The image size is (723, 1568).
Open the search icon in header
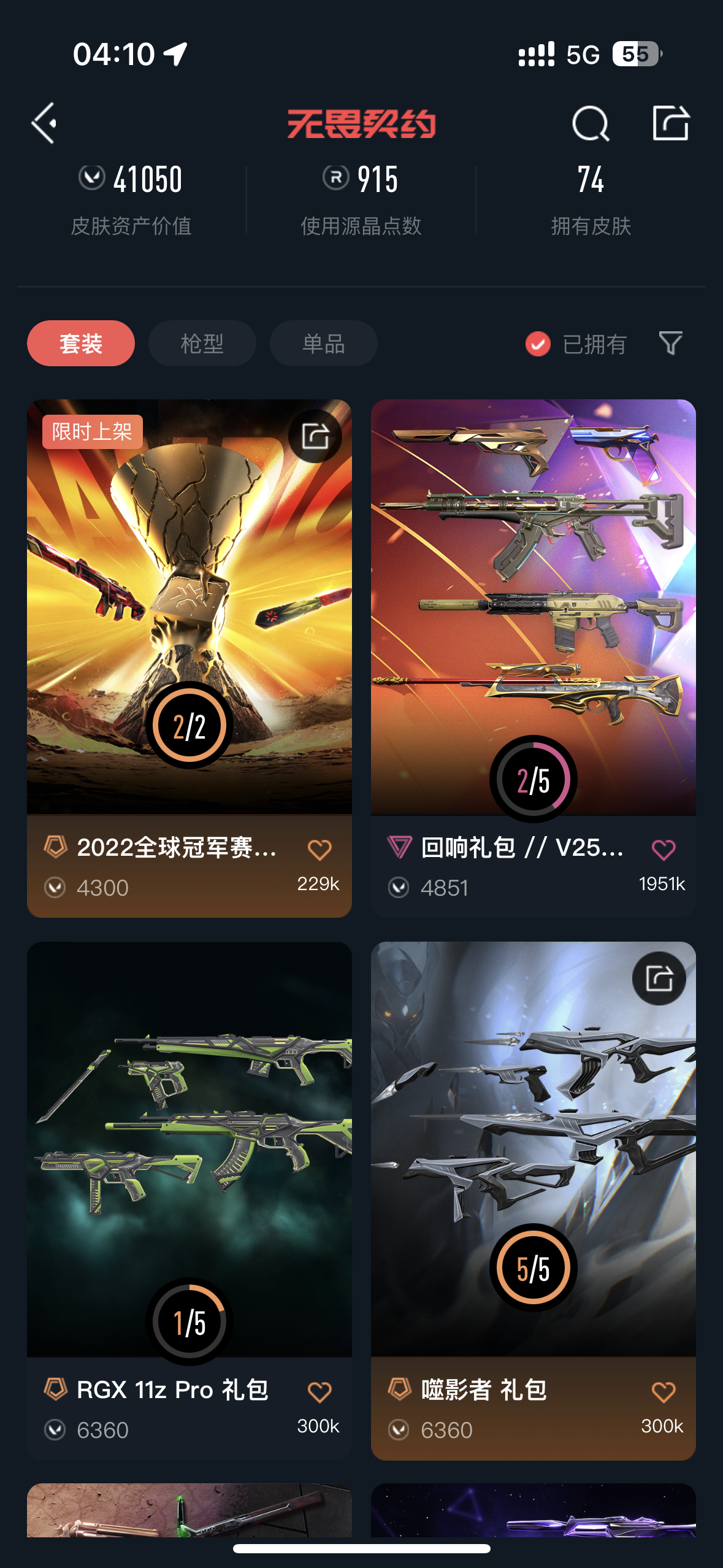590,123
